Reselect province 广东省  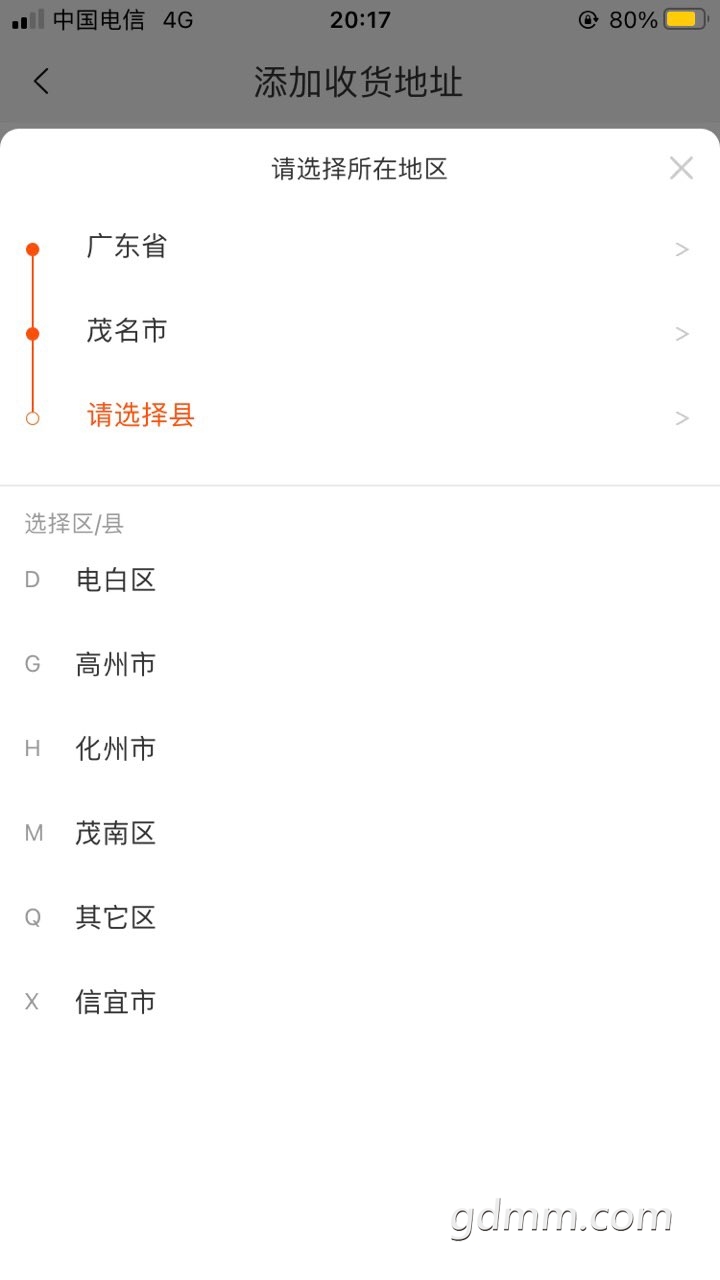click(x=127, y=247)
